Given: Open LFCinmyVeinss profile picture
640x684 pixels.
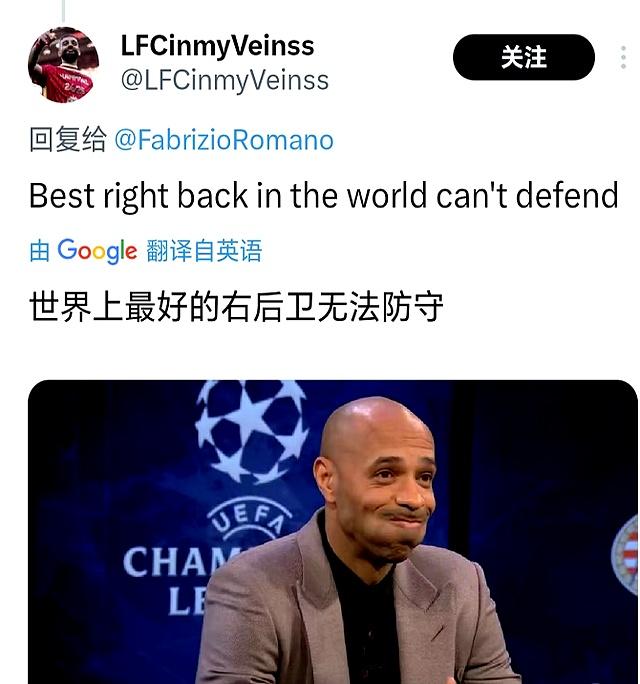Looking at the screenshot, I should click(x=63, y=65).
